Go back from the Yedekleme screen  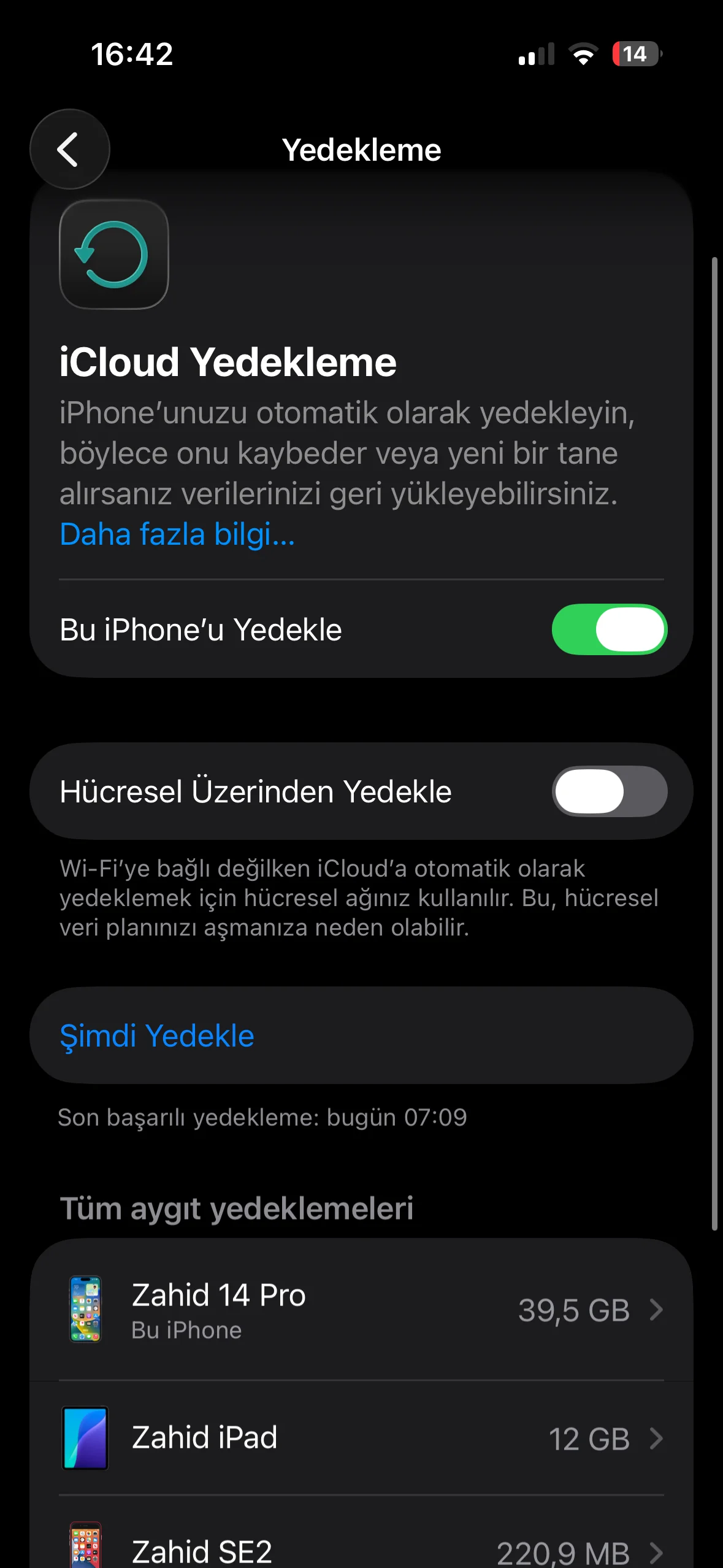[x=69, y=149]
